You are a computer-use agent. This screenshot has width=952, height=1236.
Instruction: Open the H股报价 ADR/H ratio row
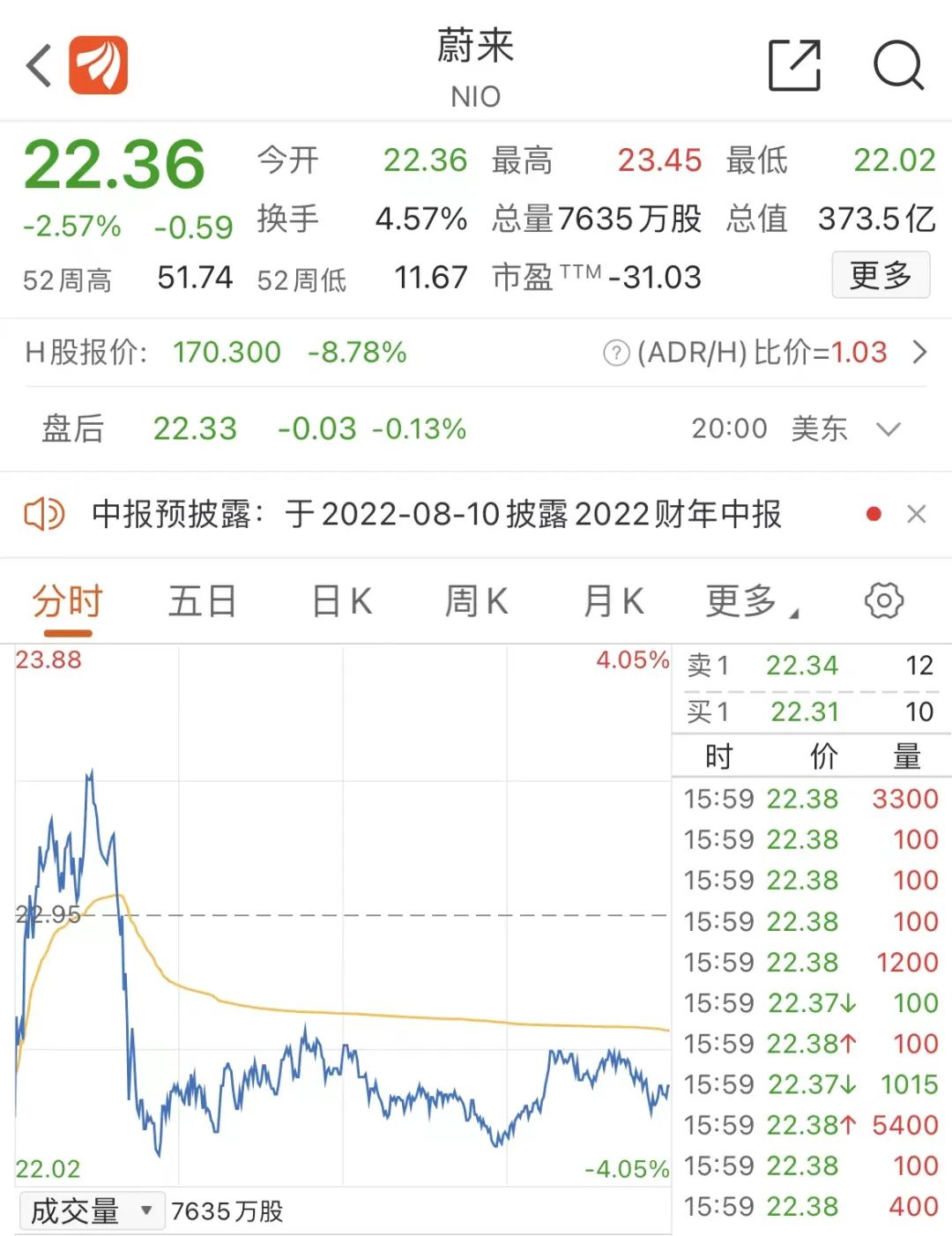click(x=919, y=353)
